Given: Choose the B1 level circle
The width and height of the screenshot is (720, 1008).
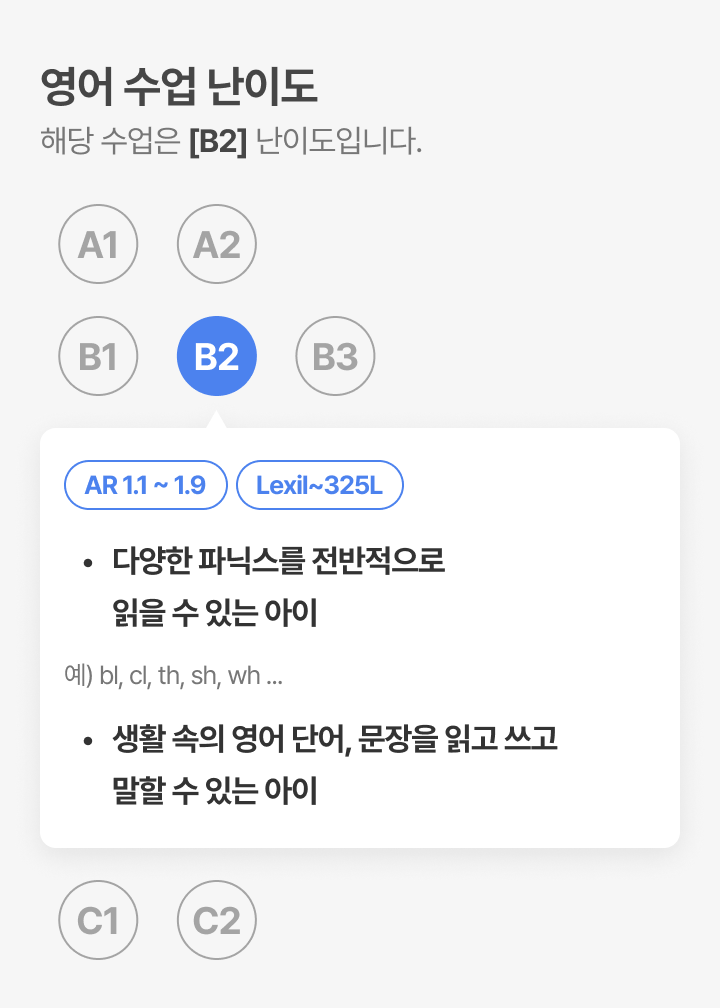Looking at the screenshot, I should click(x=98, y=356).
